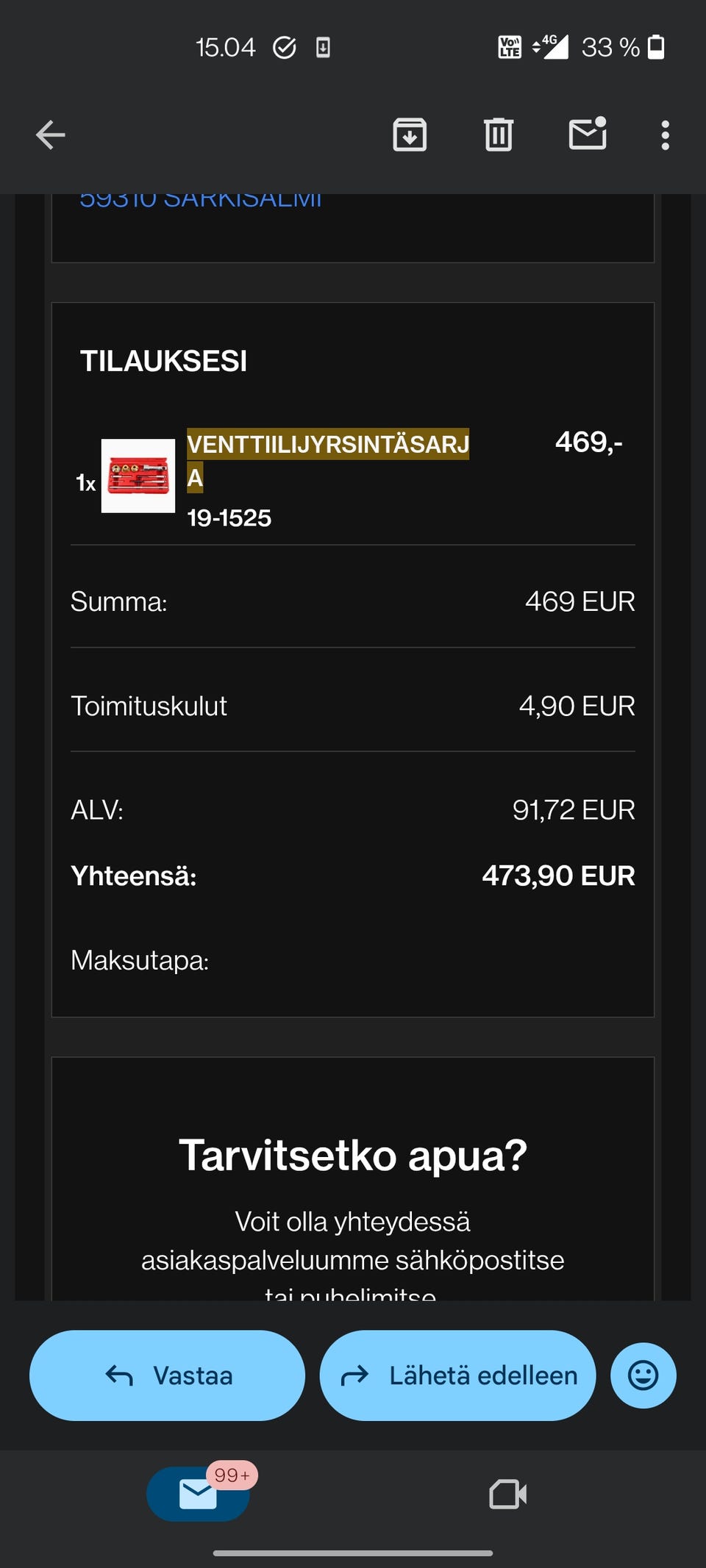Go back to the inbox

click(51, 135)
